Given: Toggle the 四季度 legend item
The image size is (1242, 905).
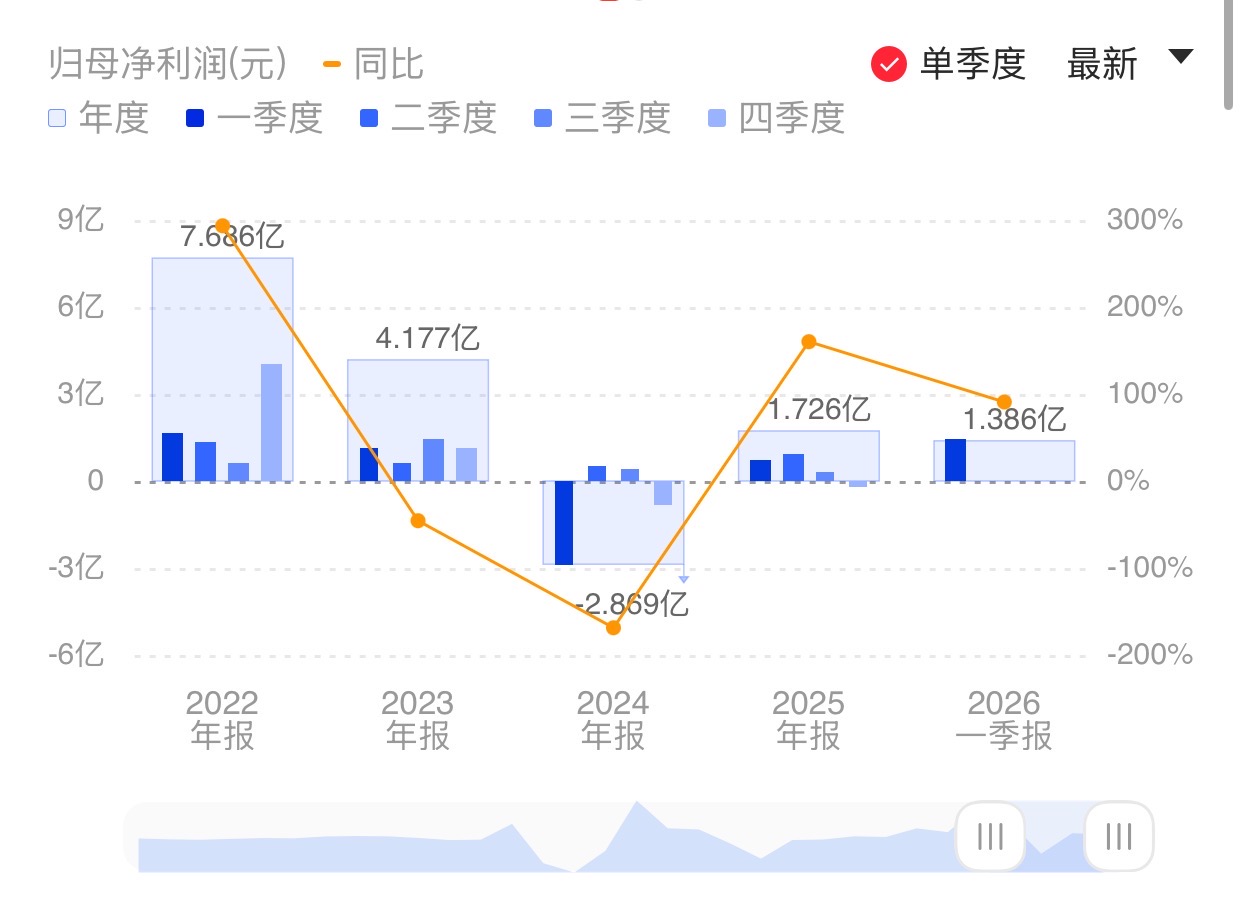Looking at the screenshot, I should click(x=776, y=118).
